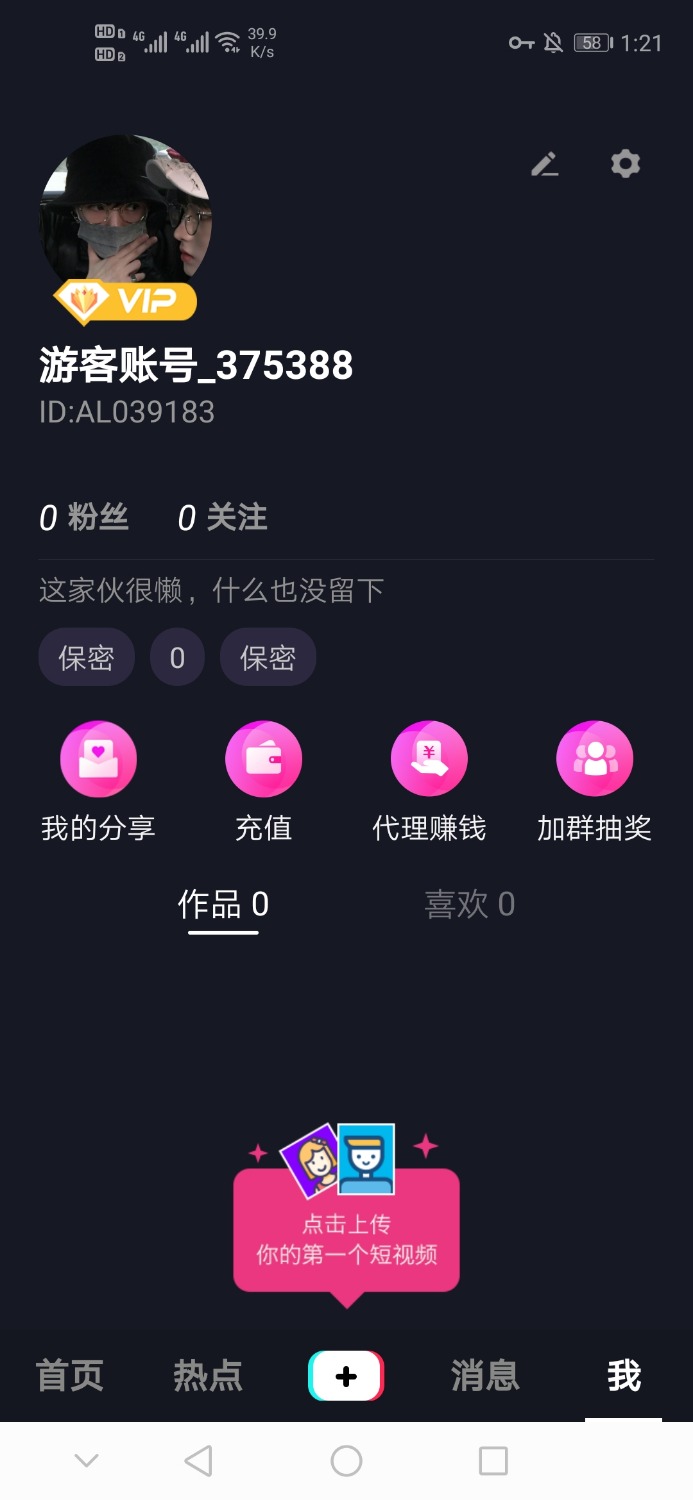This screenshot has width=693, height=1500.
Task: Open the 消息 messages tab
Action: coord(485,1377)
